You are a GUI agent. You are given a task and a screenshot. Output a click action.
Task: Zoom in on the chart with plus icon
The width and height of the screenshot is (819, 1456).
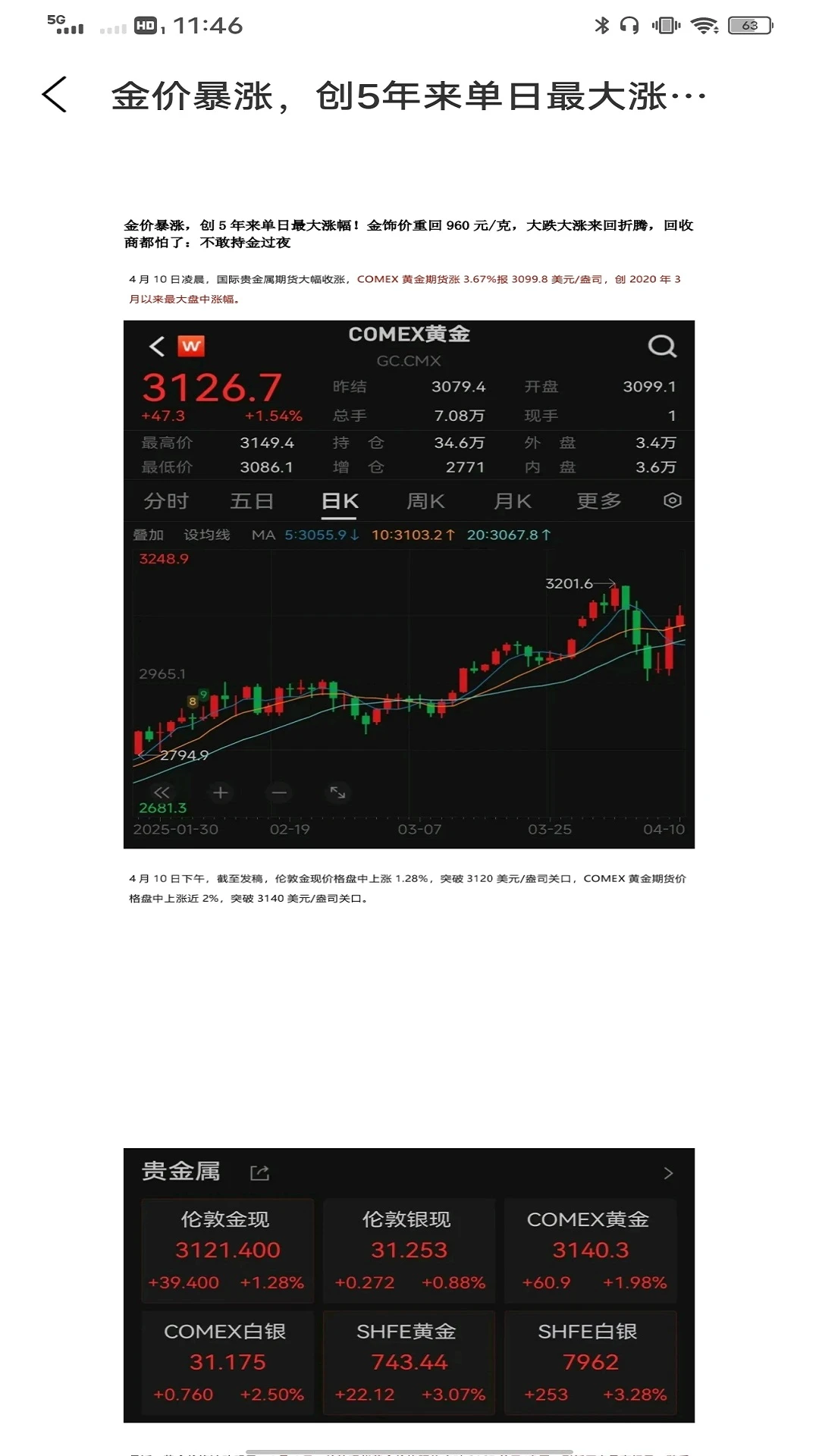click(220, 791)
